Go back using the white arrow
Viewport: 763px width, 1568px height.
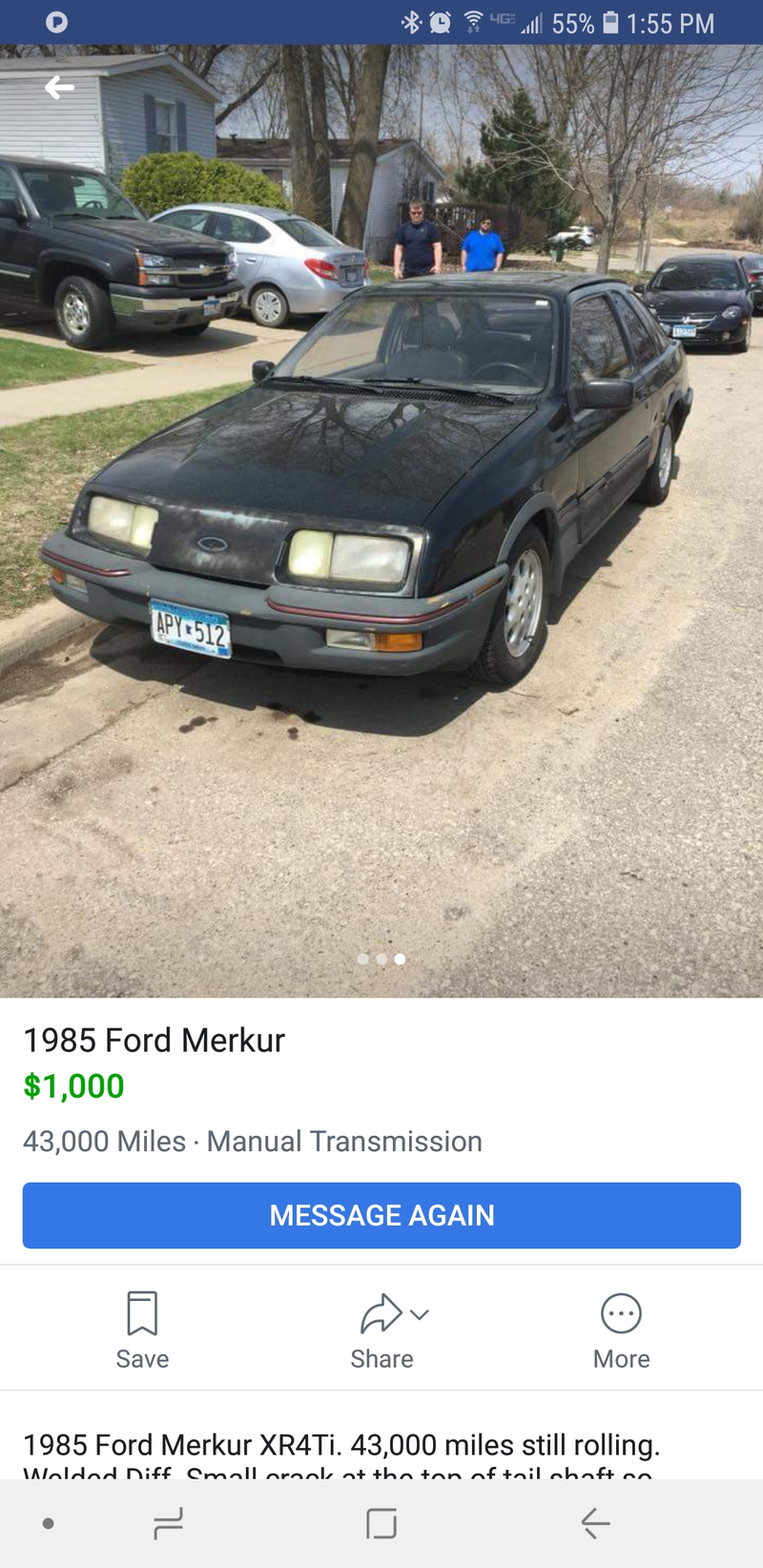[x=59, y=88]
